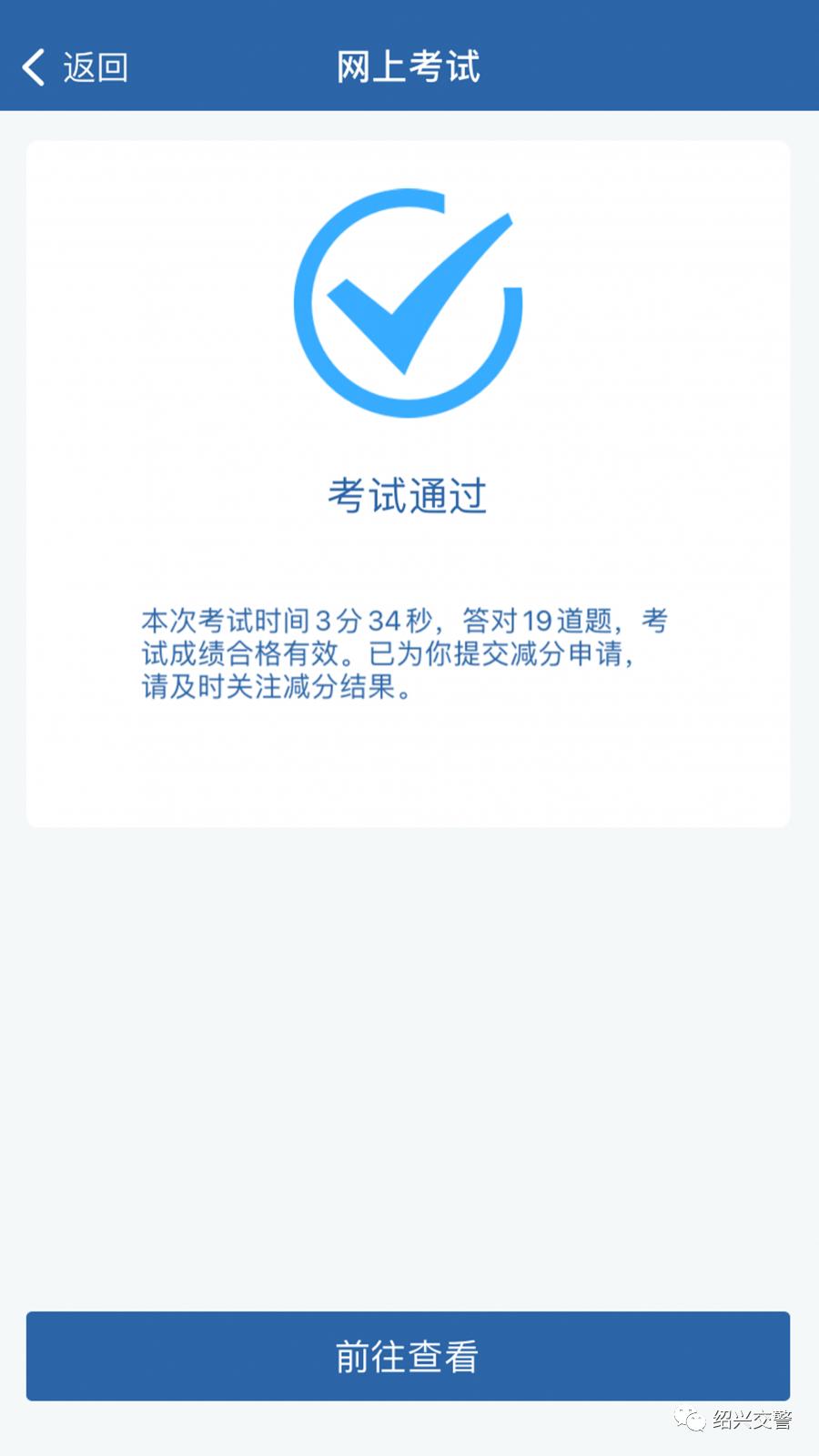Select the 网上考试 title text
Image resolution: width=819 pixels, height=1456 pixels.
[409, 66]
